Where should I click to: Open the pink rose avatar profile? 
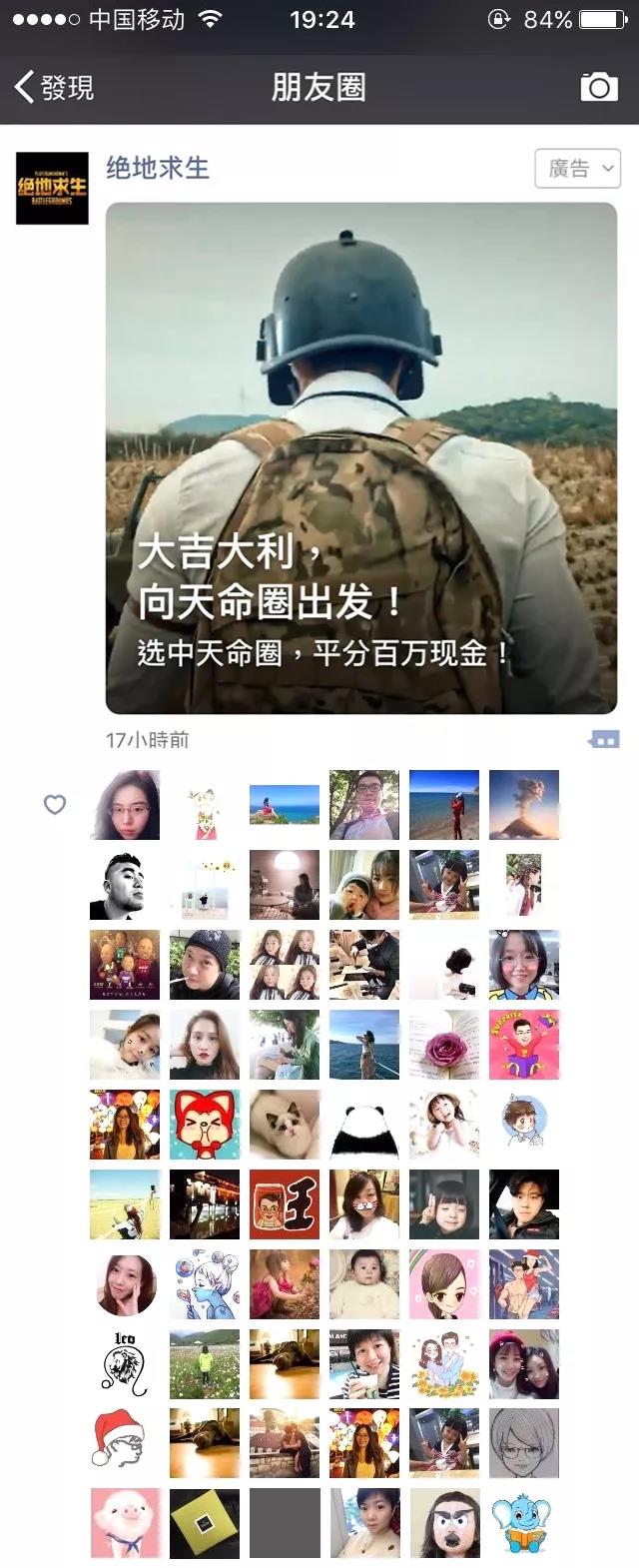[444, 1045]
